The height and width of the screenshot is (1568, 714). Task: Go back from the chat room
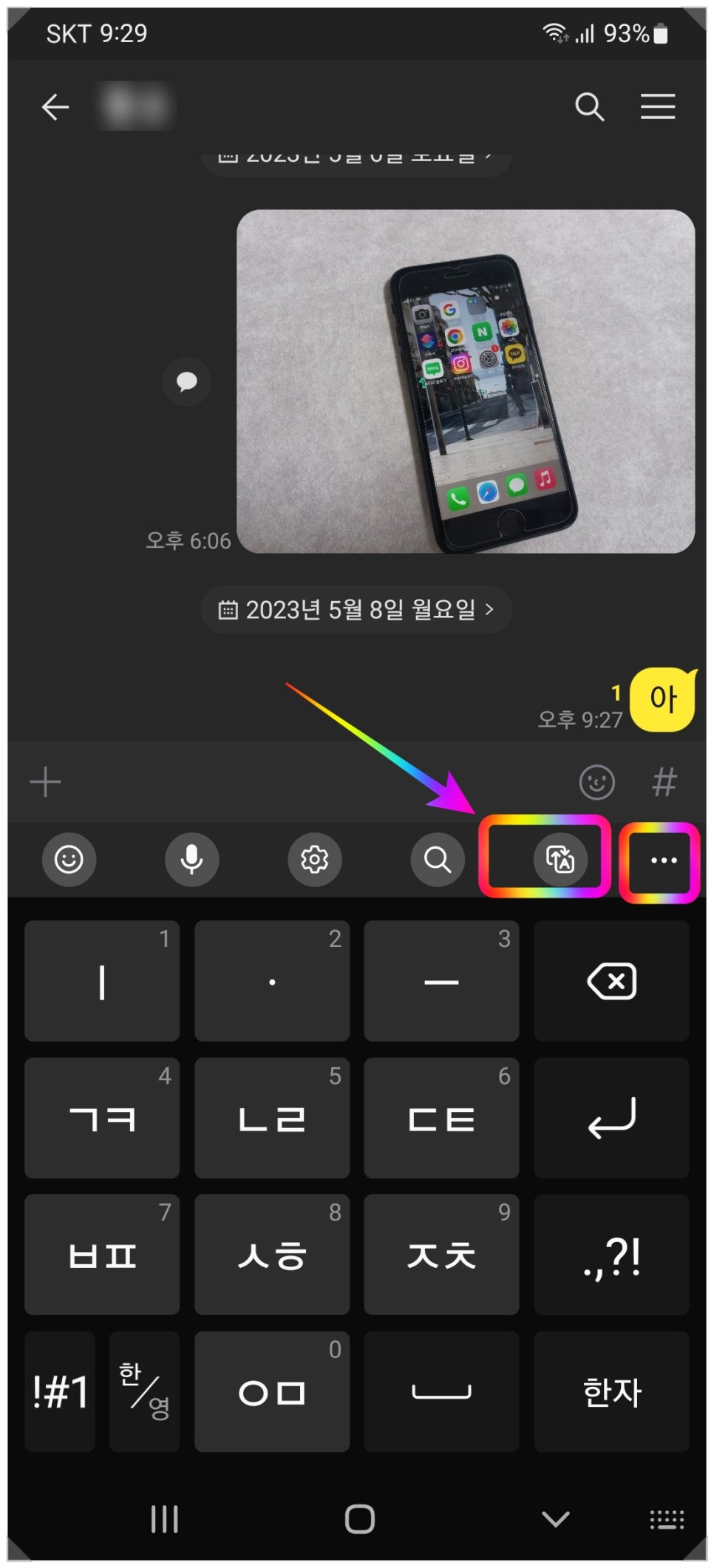click(x=55, y=107)
